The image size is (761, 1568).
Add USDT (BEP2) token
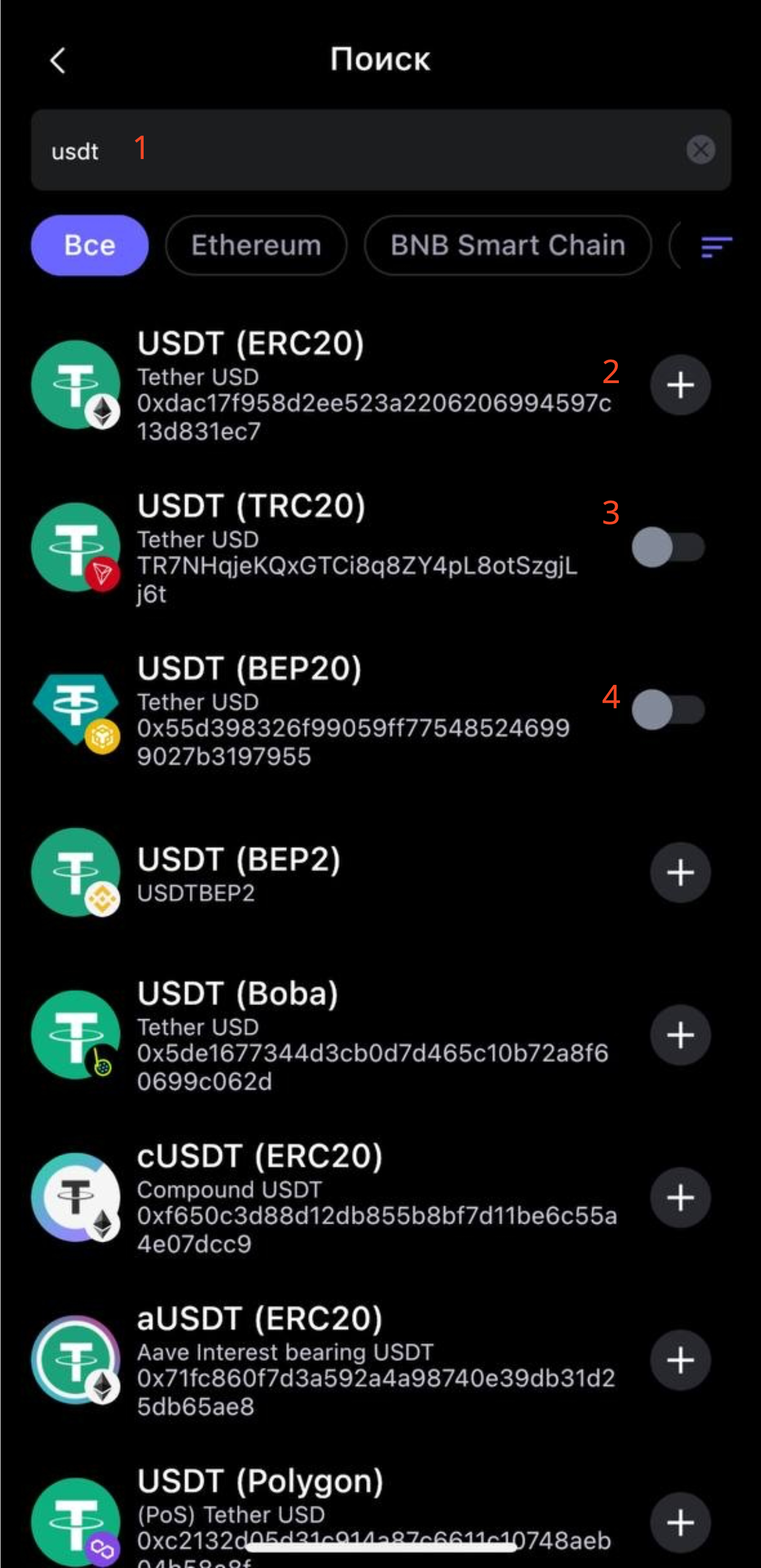[x=680, y=873]
